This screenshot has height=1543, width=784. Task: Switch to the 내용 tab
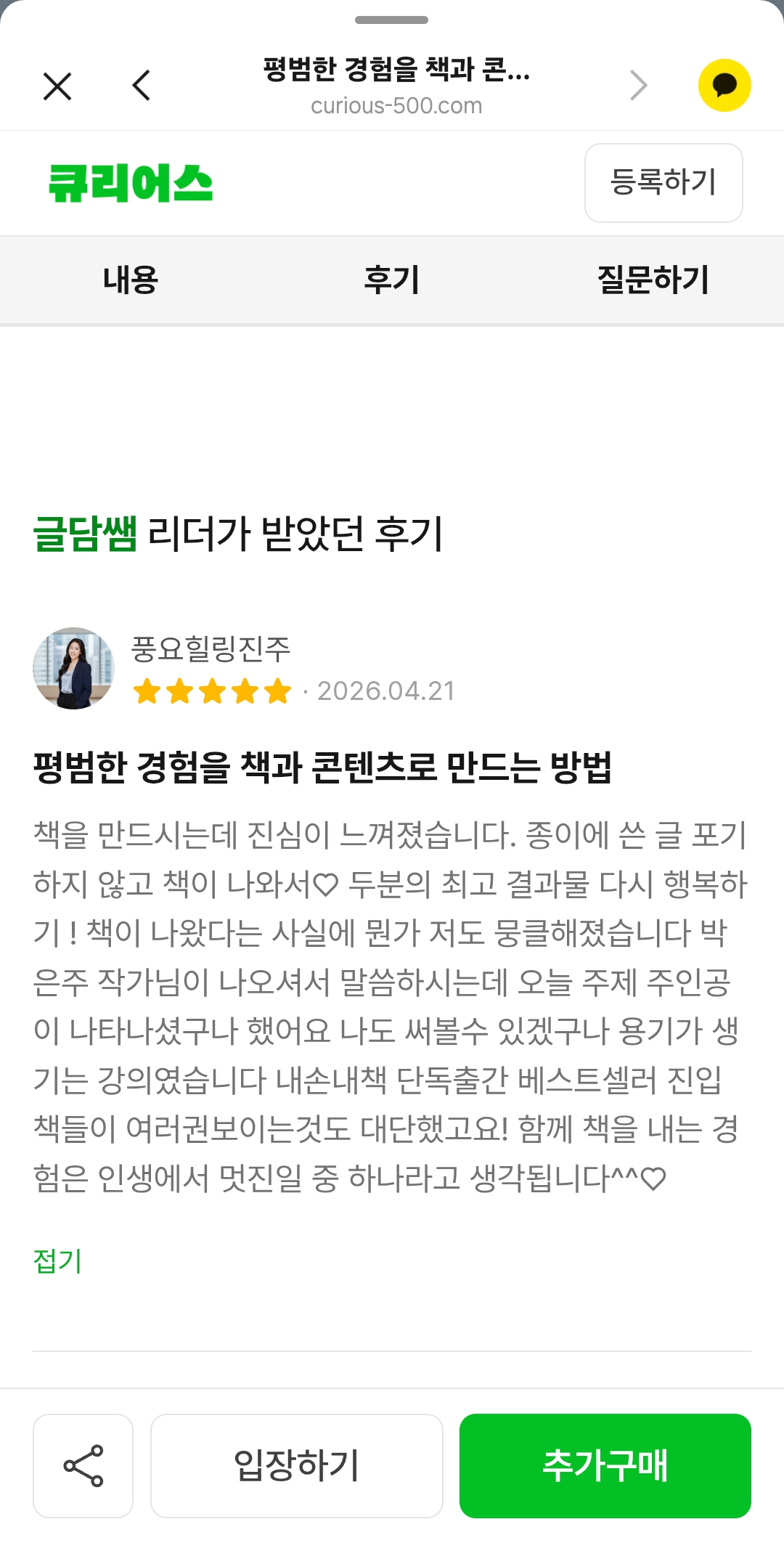coord(131,280)
